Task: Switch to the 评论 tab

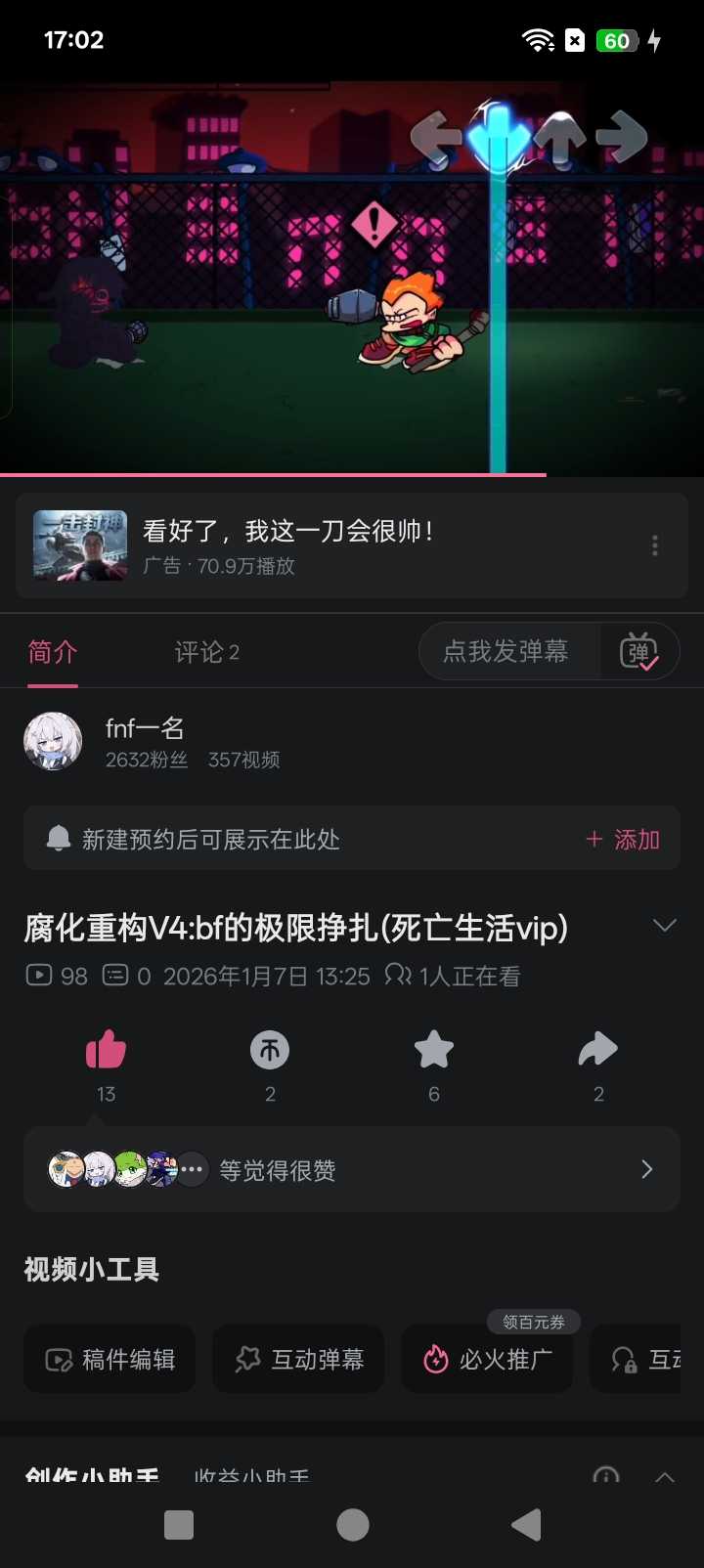Action: click(206, 652)
